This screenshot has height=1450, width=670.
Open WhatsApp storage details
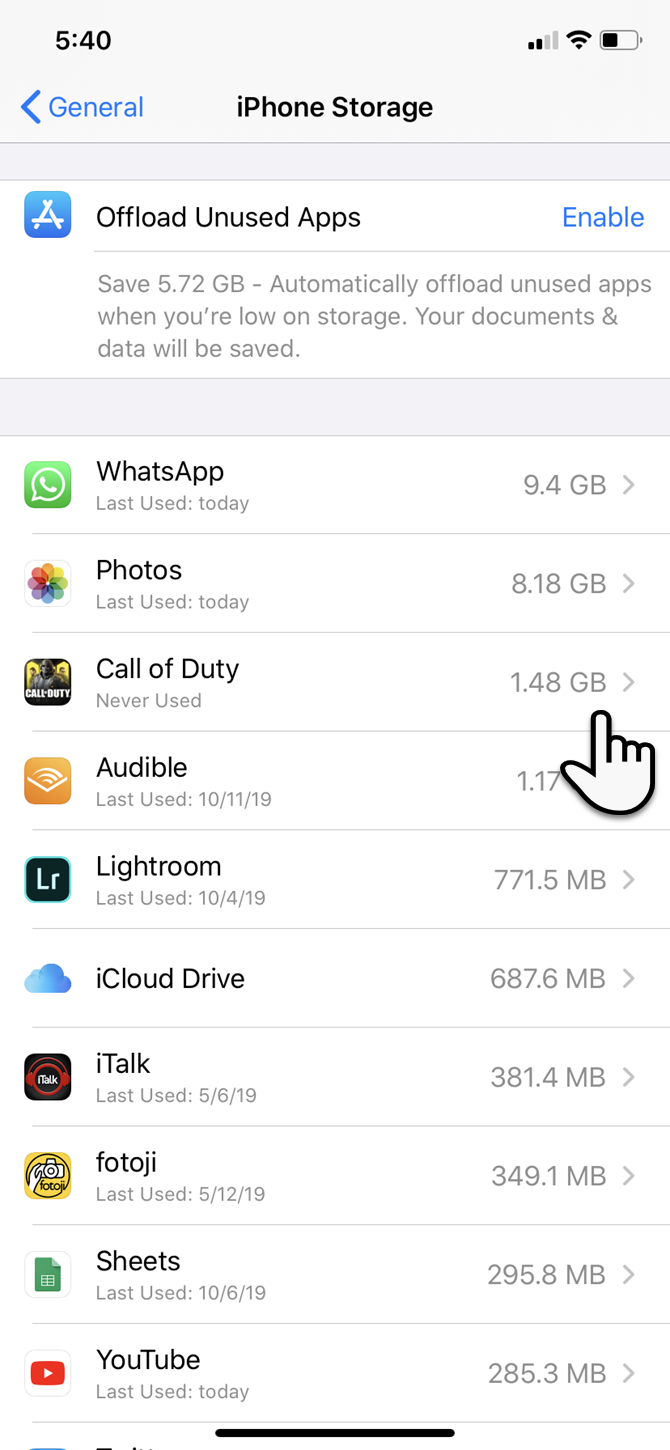pyautogui.click(x=335, y=485)
